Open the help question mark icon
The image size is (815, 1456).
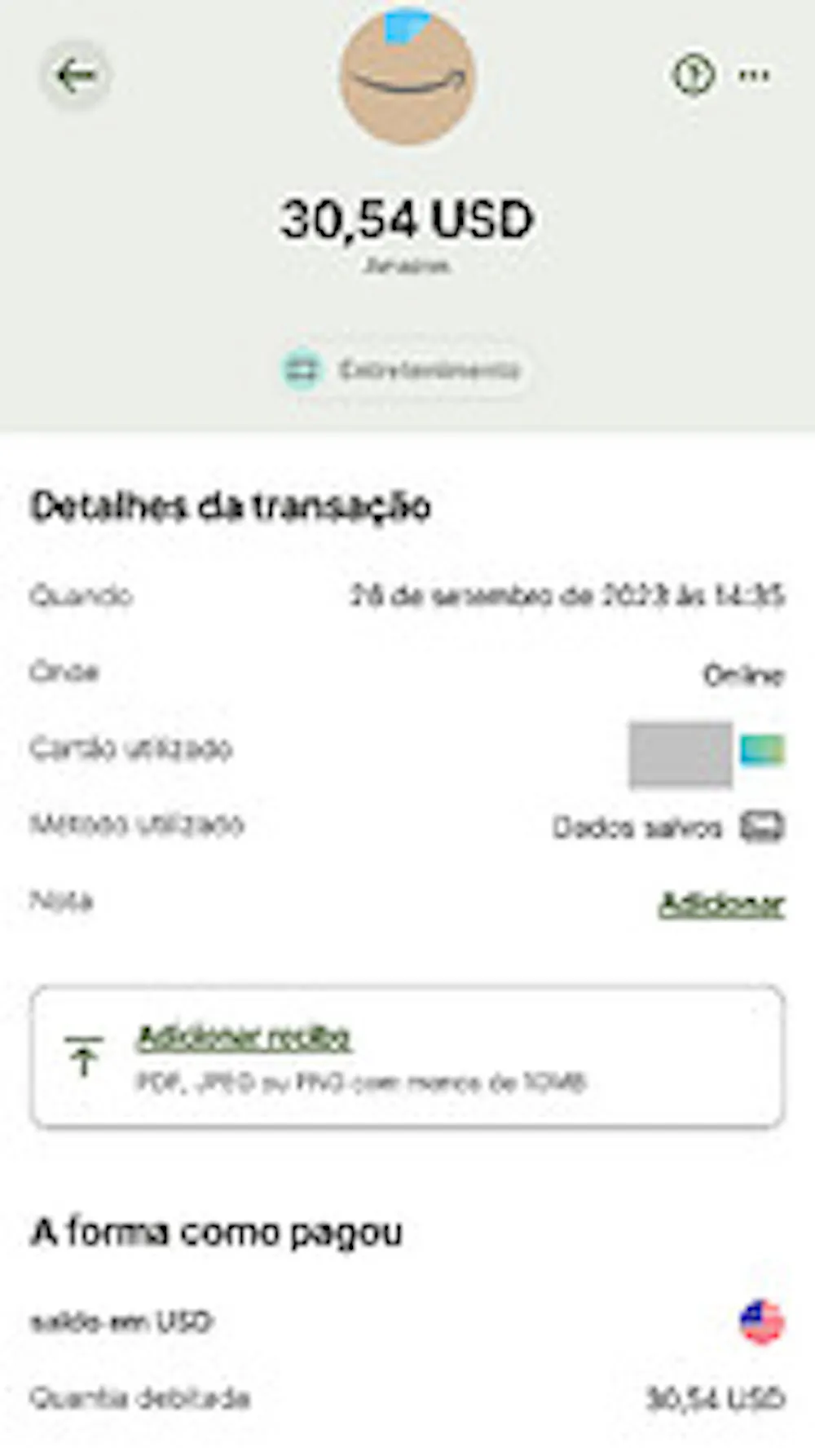click(693, 76)
